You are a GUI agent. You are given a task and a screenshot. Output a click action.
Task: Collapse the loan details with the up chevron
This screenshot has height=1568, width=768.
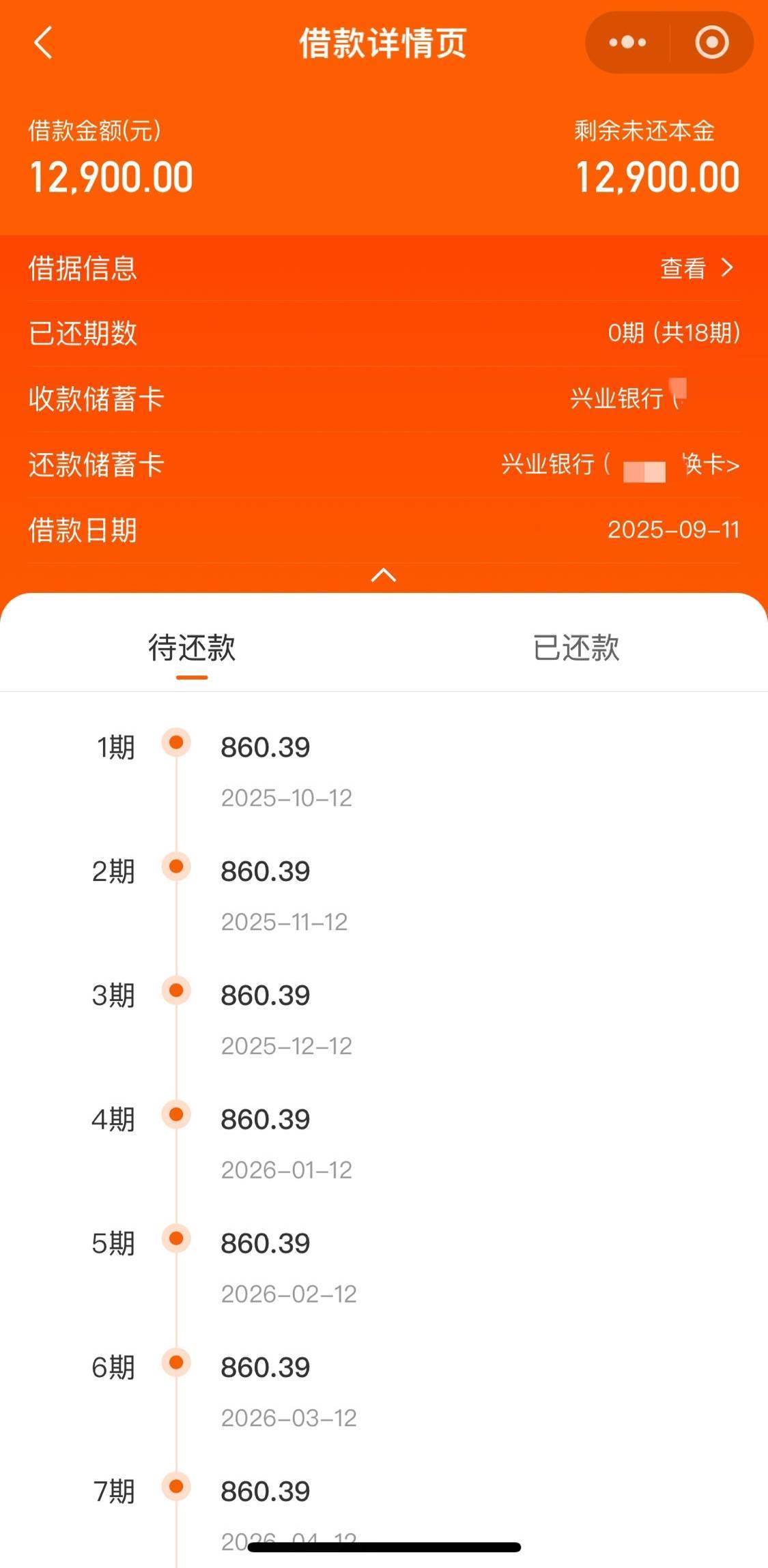pos(384,575)
